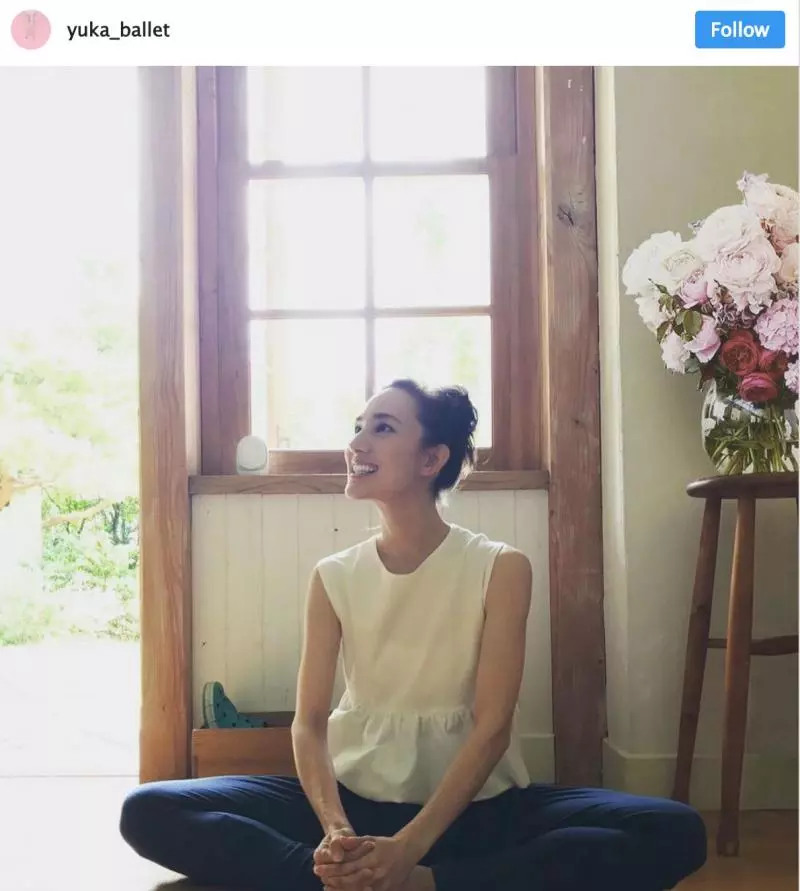The image size is (800, 891).
Task: Open yuka_ballet profile via username
Action: coord(118,30)
